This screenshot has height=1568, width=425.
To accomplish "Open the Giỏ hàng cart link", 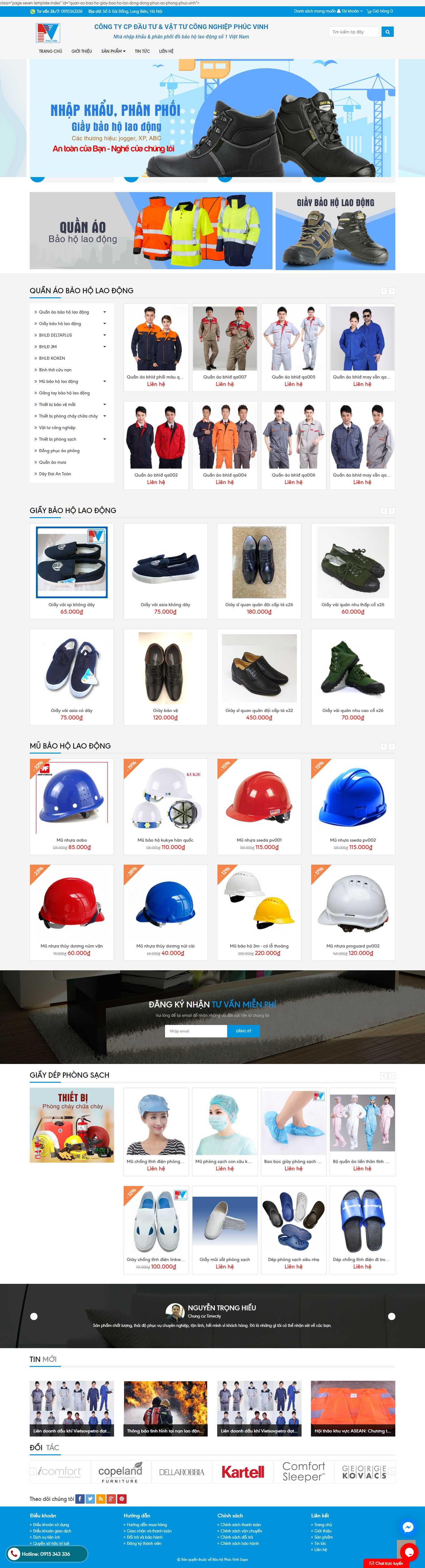I will click(380, 11).
